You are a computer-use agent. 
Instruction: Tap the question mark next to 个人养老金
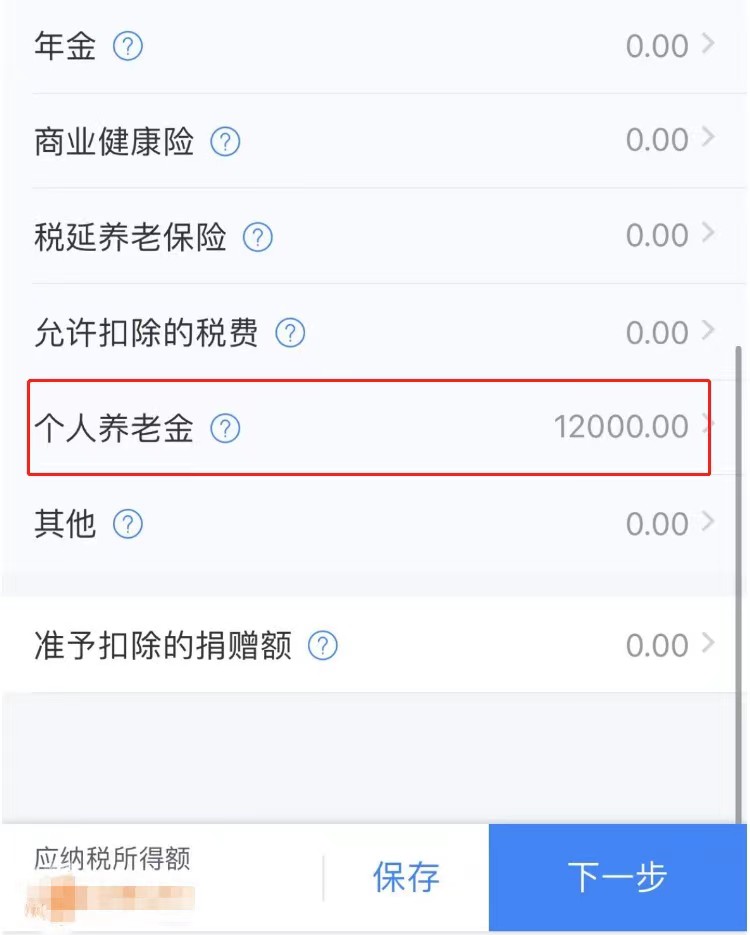226,429
